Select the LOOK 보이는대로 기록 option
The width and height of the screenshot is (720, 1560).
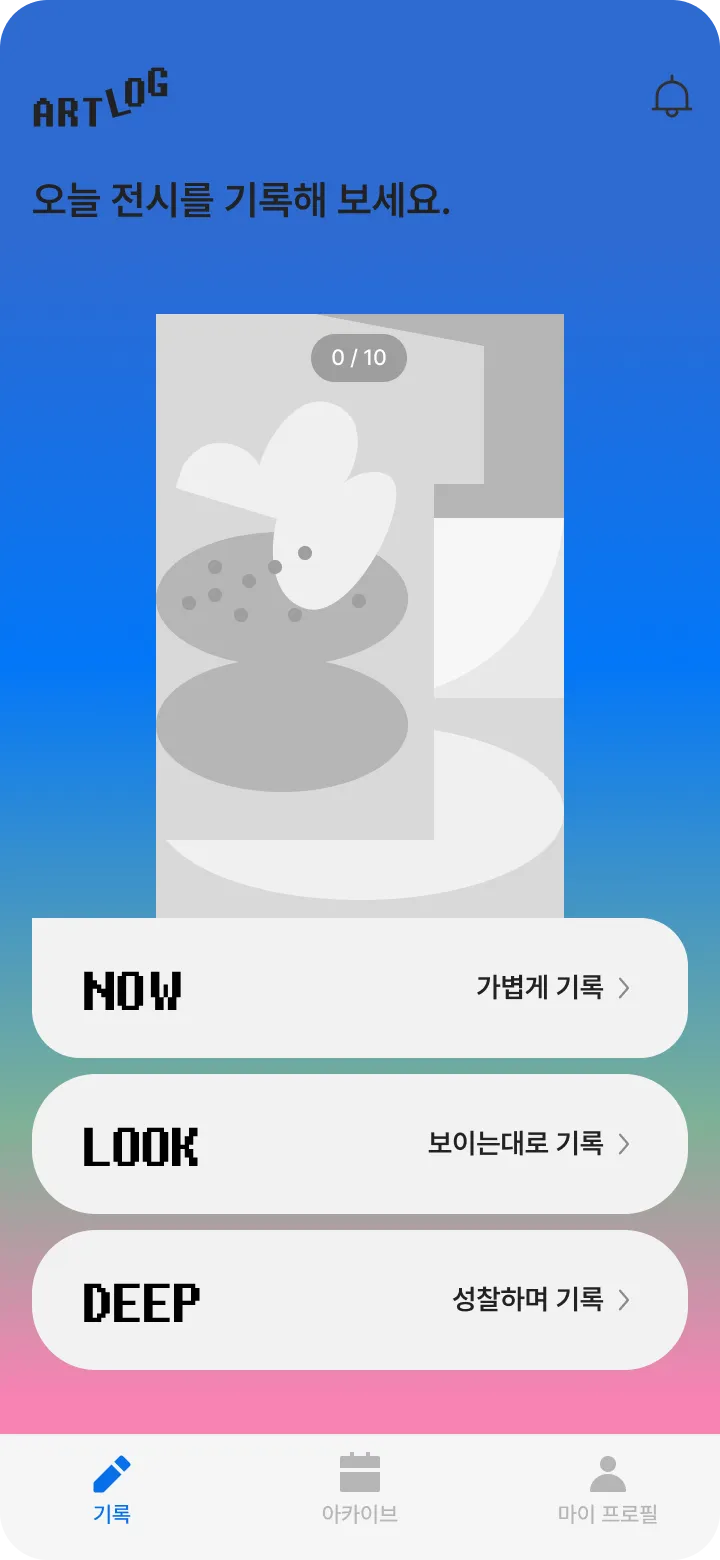[x=360, y=1144]
